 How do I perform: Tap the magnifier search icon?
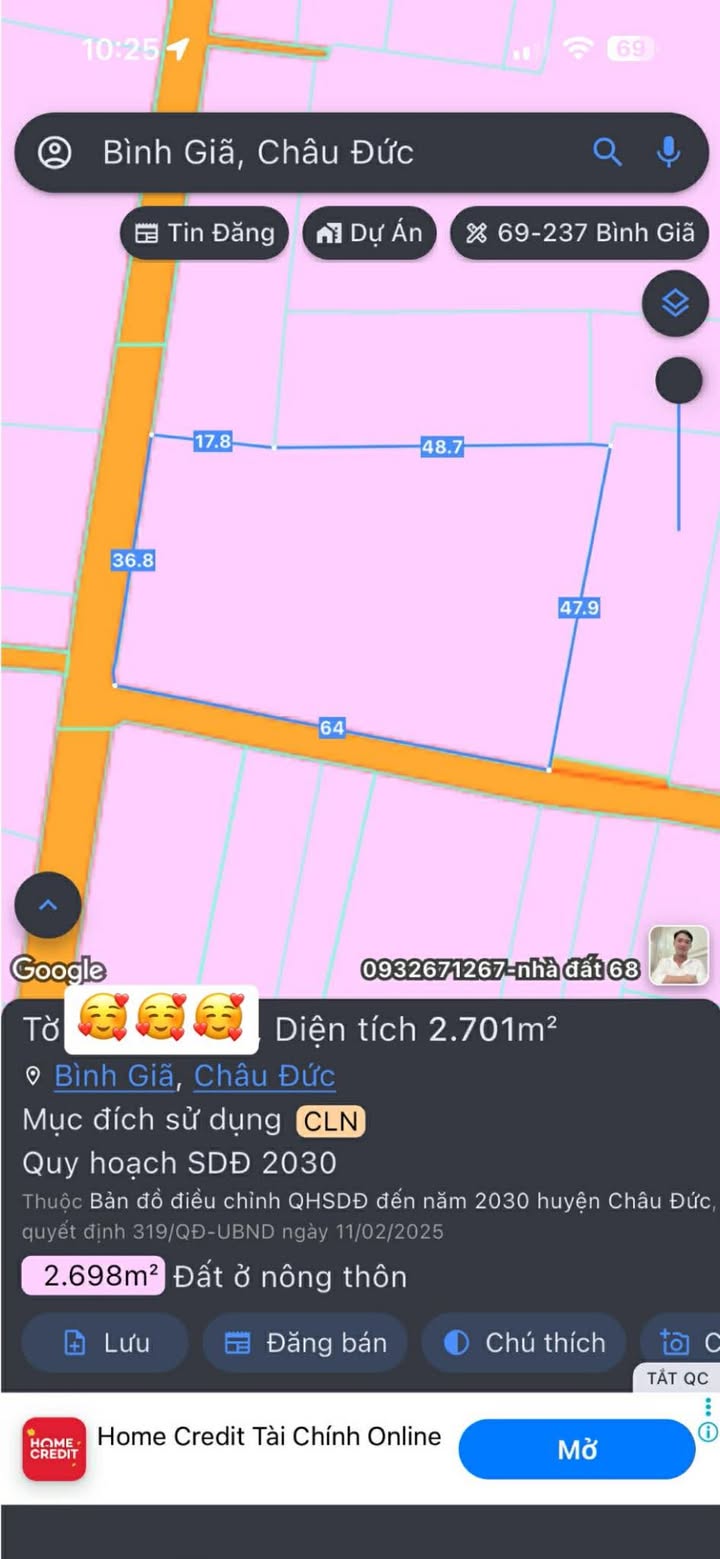[x=607, y=152]
